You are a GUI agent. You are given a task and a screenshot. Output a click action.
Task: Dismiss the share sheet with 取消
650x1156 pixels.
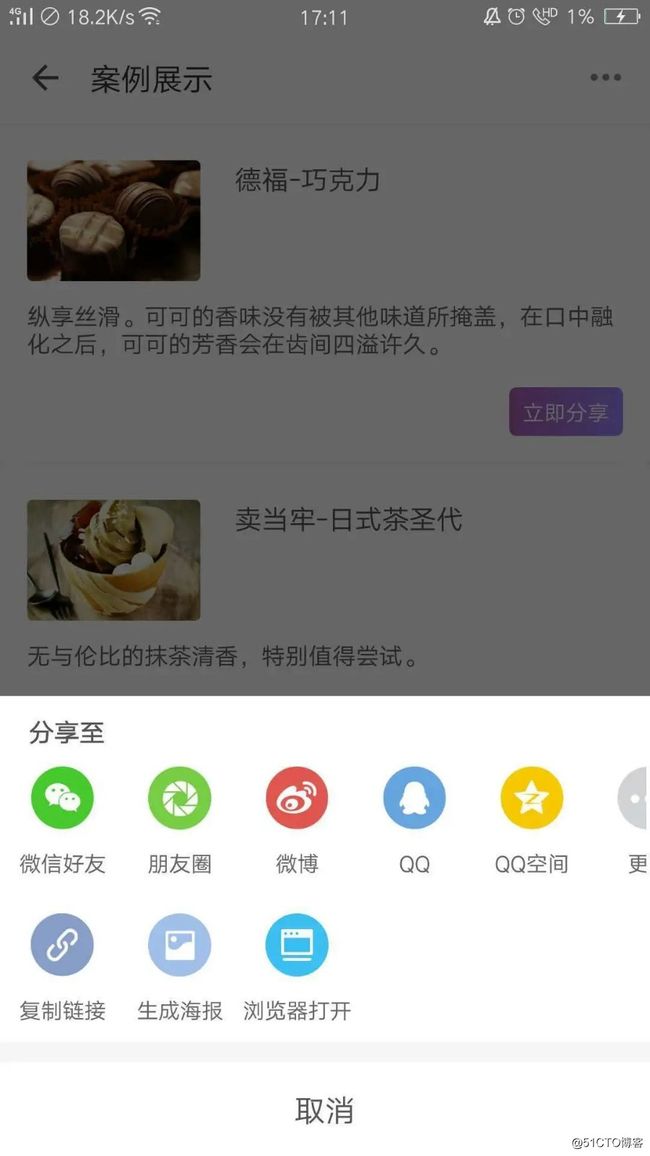tap(325, 1110)
